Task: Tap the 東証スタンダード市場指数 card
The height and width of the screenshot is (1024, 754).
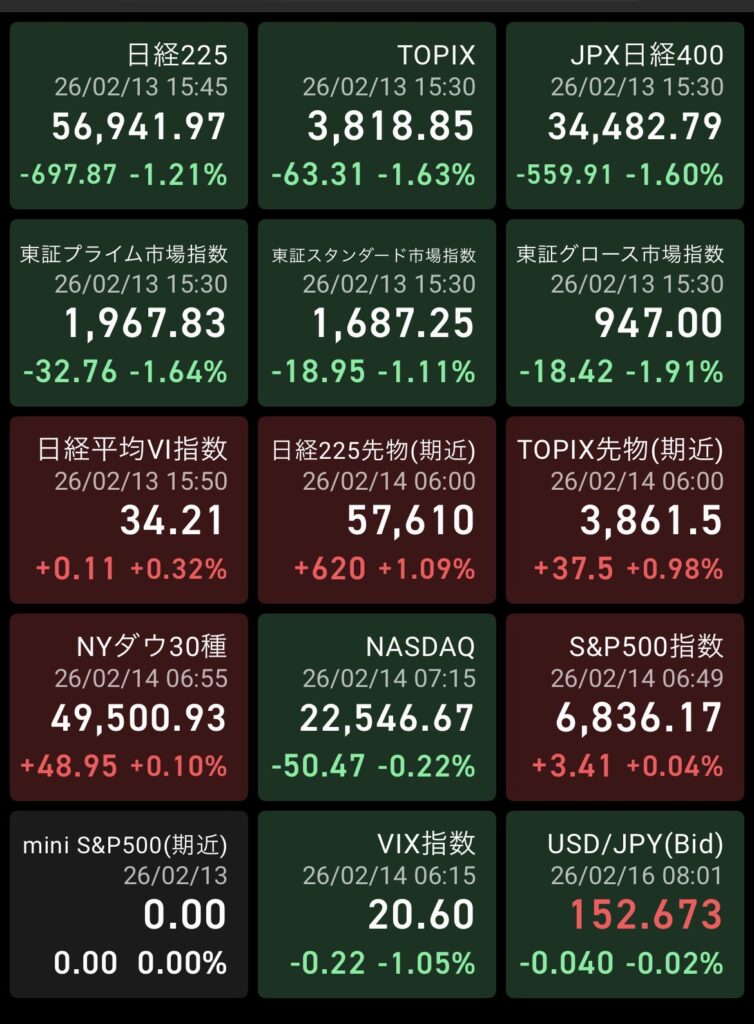Action: tap(377, 312)
